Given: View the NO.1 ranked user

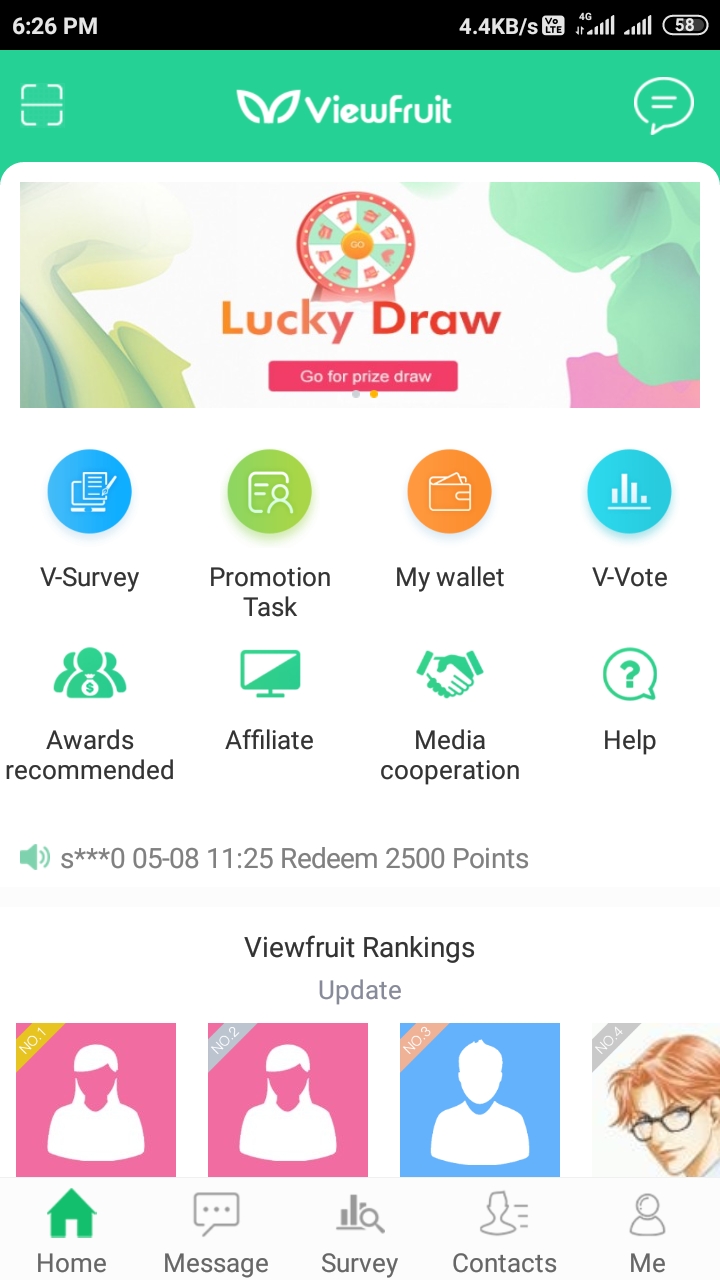Looking at the screenshot, I should click(96, 1100).
